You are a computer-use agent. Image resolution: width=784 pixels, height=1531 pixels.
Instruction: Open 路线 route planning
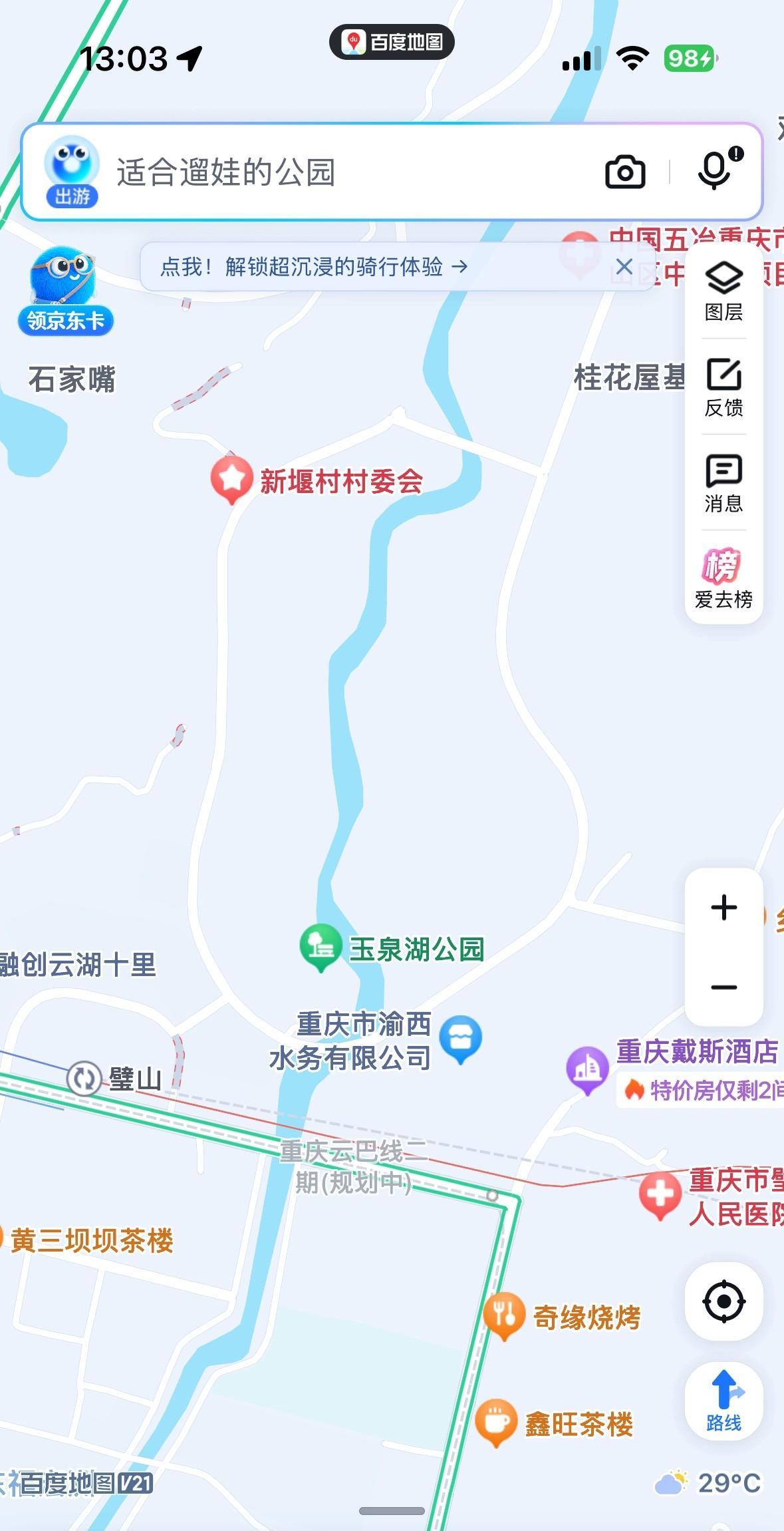coord(723,1401)
